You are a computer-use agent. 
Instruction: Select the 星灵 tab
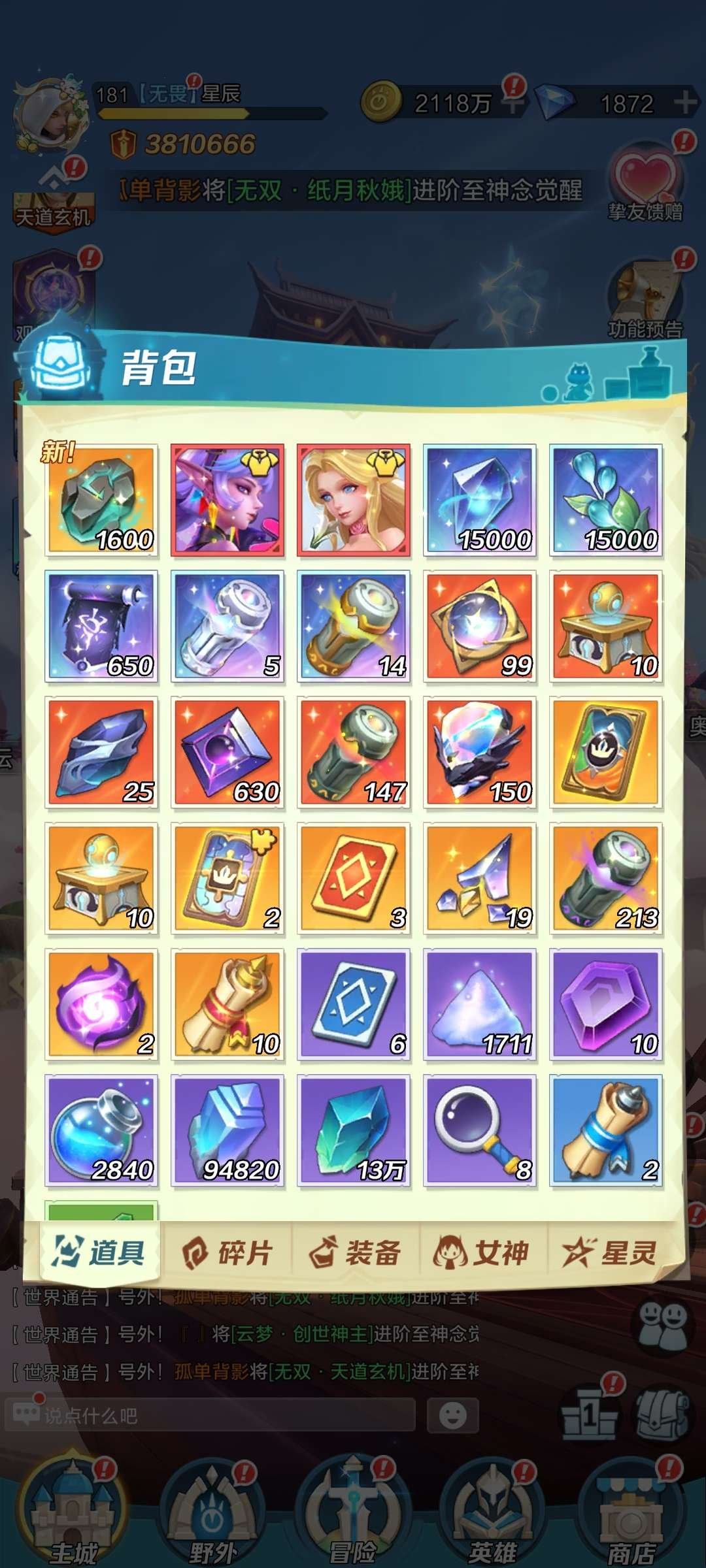610,1253
